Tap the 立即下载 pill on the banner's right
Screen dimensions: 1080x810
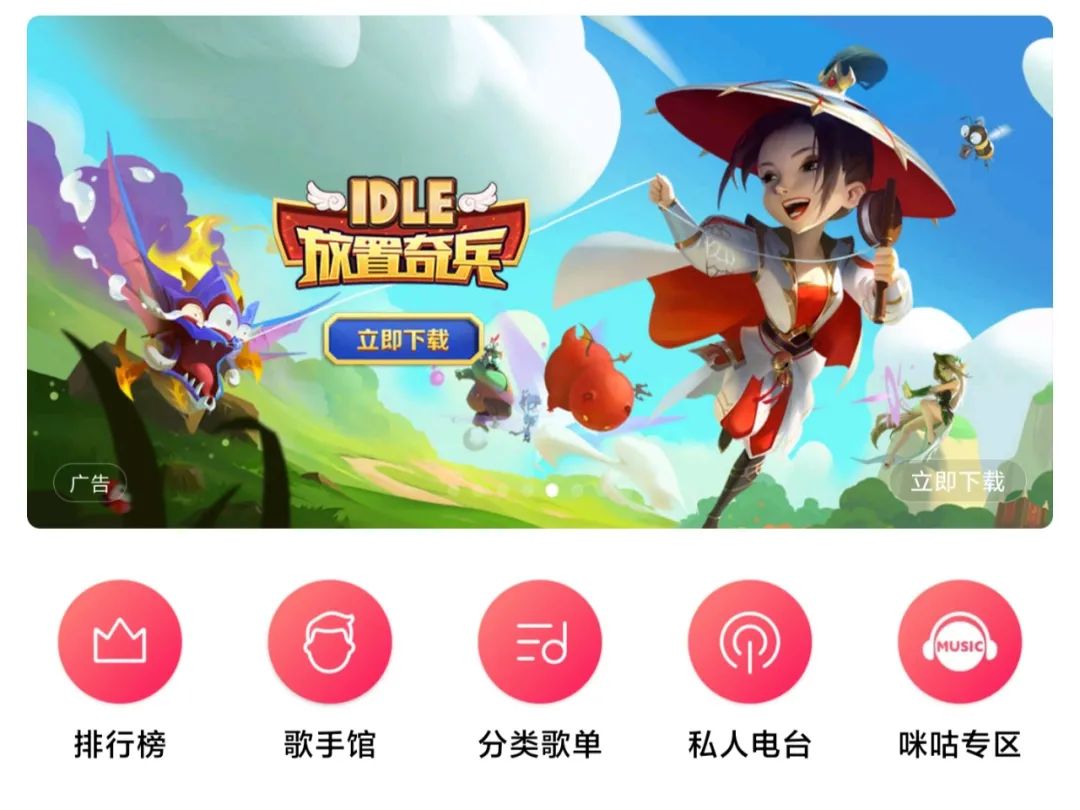pyautogui.click(x=957, y=482)
